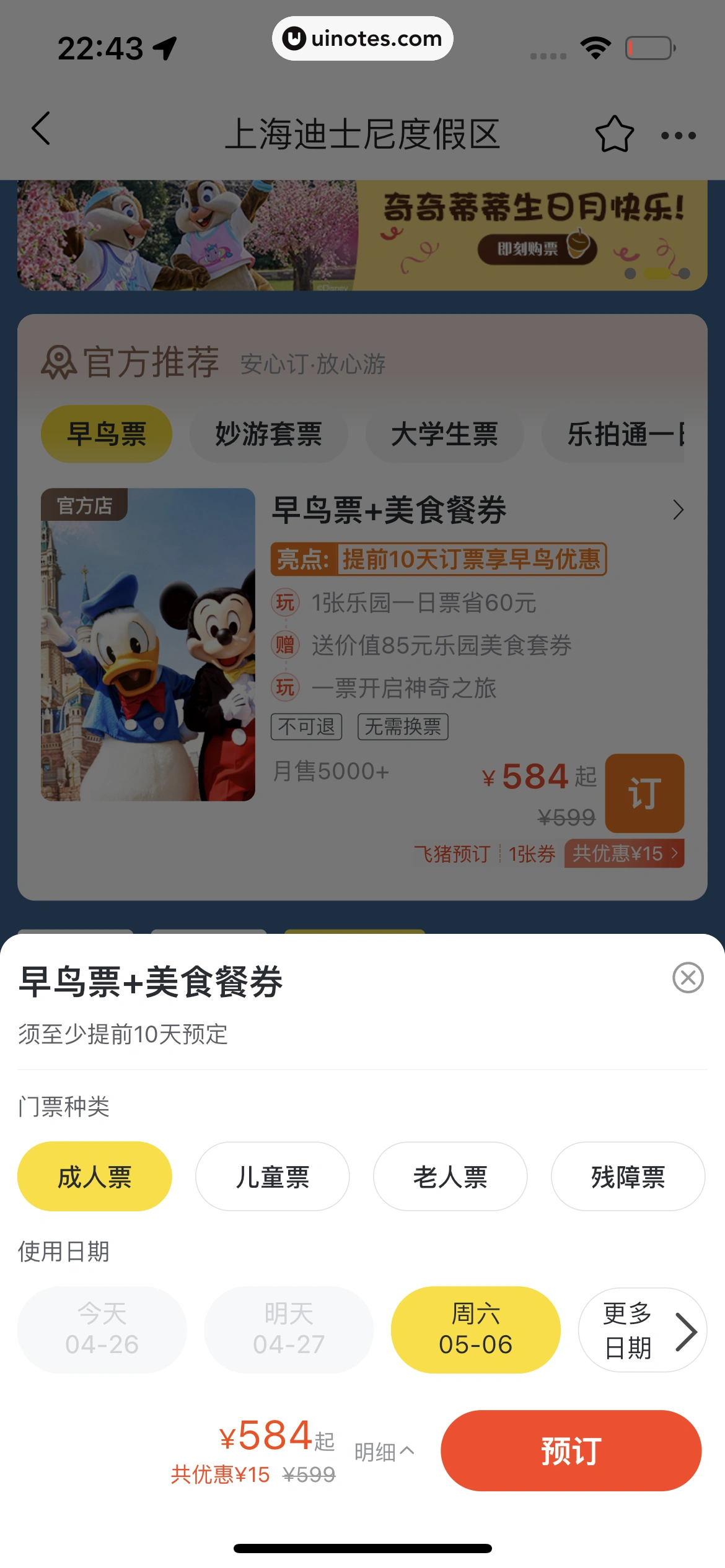725x1568 pixels.
Task: Pick the 老人票 ticket option
Action: pyautogui.click(x=450, y=1177)
